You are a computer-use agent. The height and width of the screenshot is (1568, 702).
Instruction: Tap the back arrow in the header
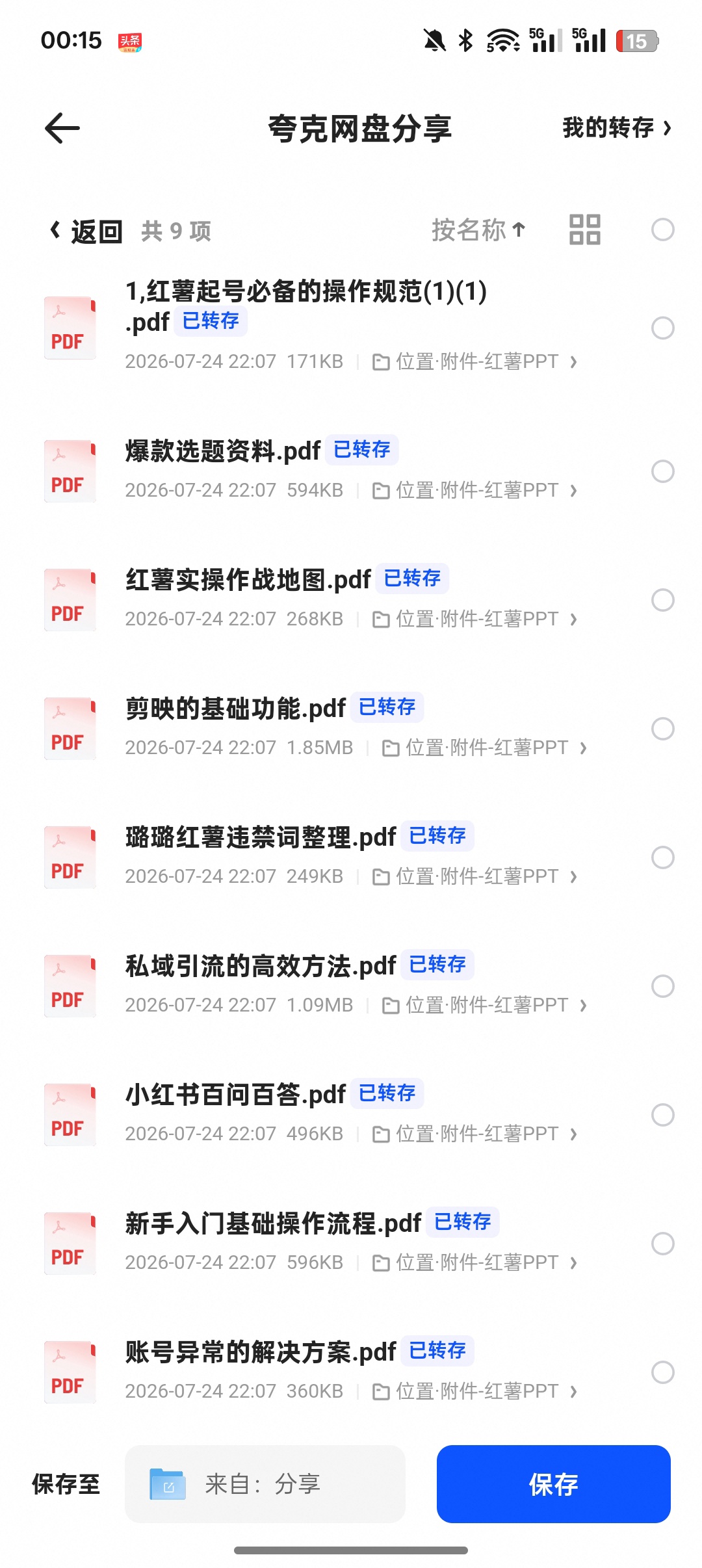click(62, 128)
